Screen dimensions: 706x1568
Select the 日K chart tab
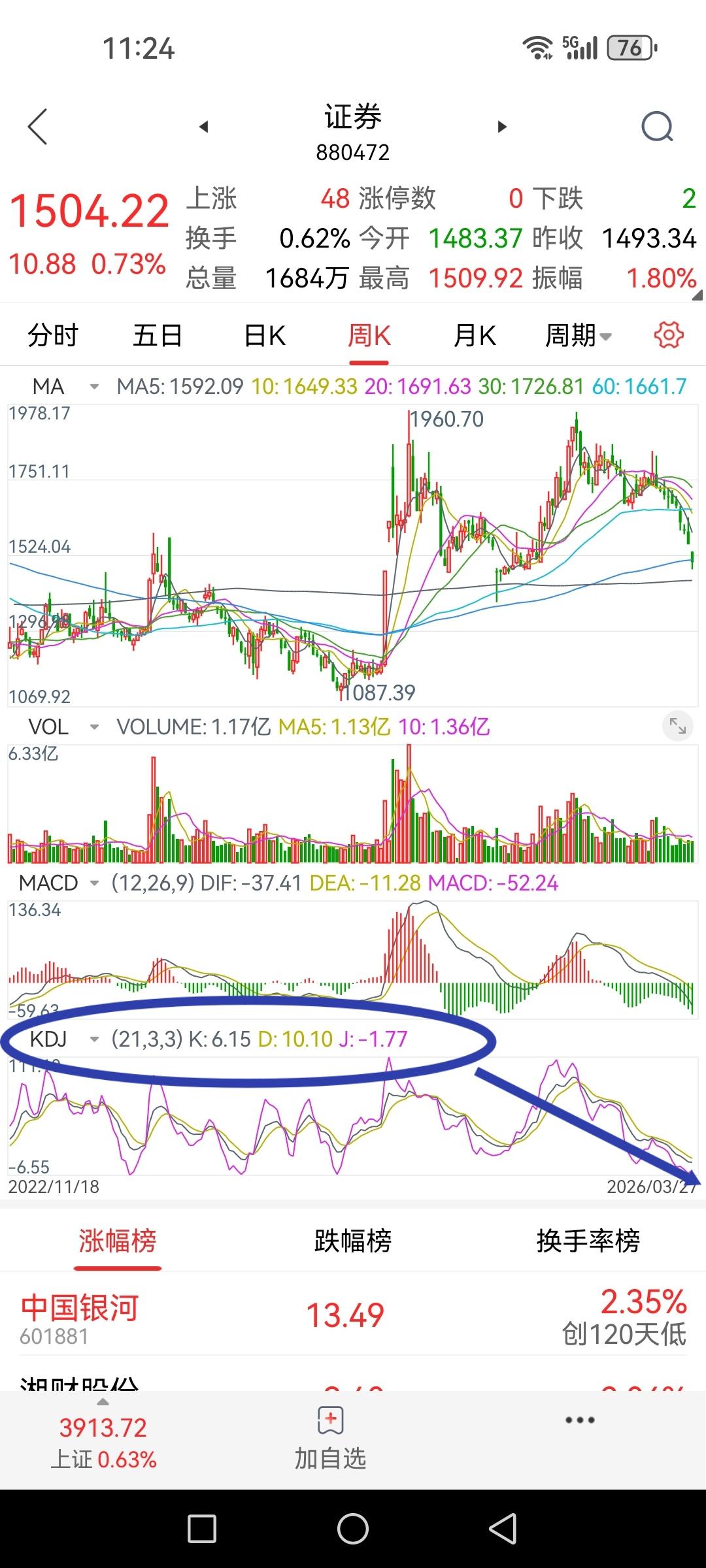(264, 336)
